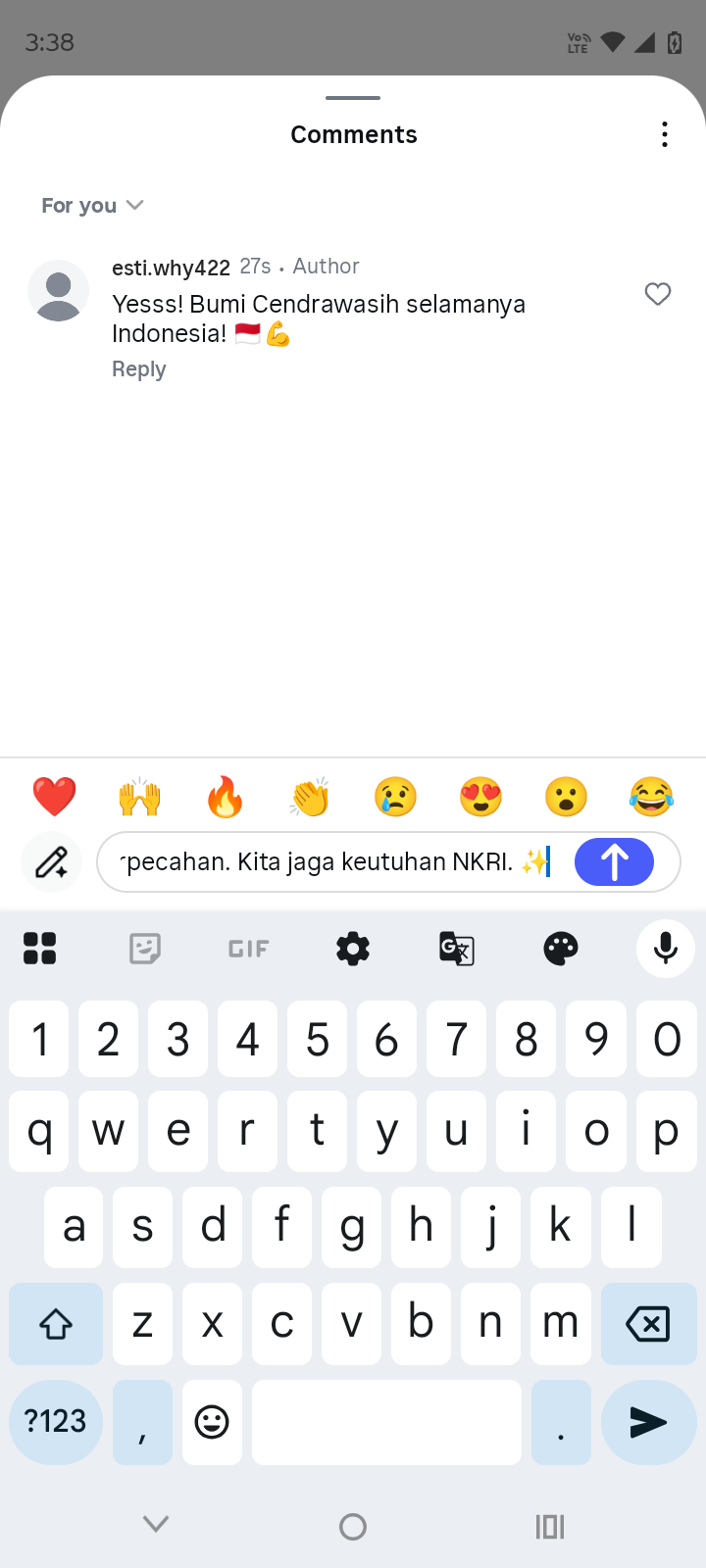This screenshot has width=706, height=1568.
Task: Insert the crying face emoji
Action: [395, 797]
